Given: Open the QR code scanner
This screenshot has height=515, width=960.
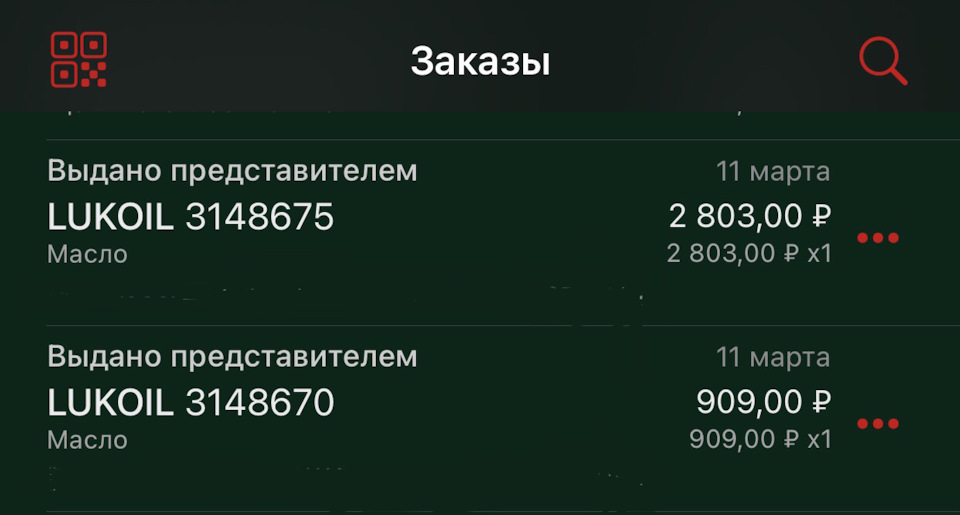Looking at the screenshot, I should pos(79,60).
